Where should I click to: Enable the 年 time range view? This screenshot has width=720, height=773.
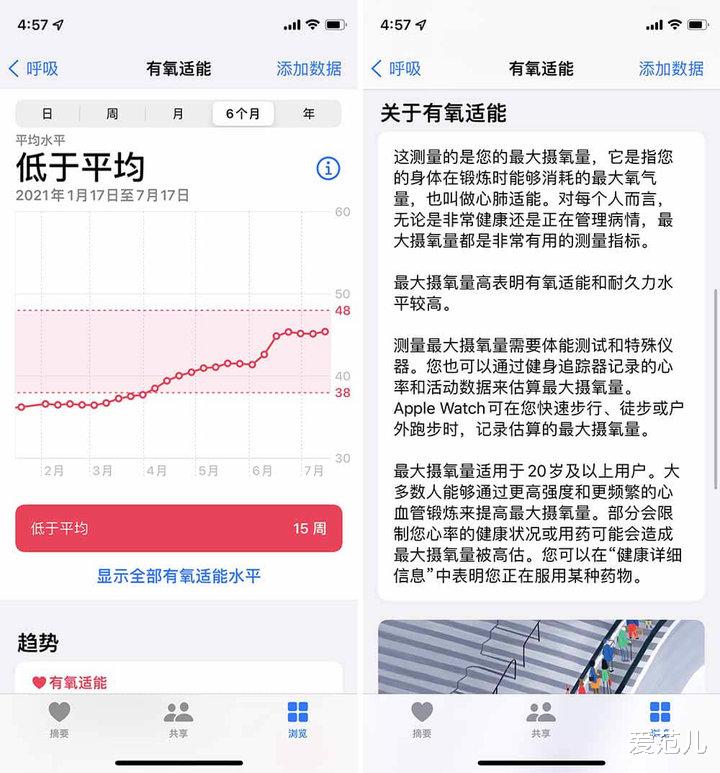click(x=308, y=114)
